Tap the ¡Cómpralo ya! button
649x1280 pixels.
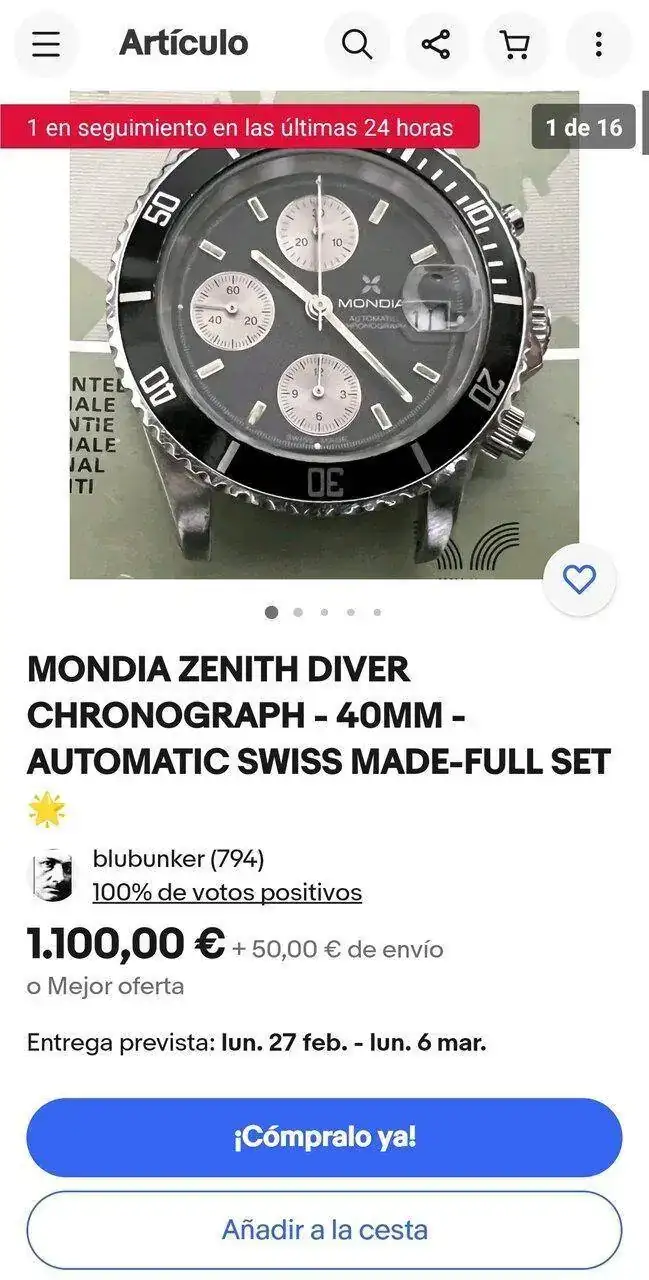pyautogui.click(x=324, y=1137)
